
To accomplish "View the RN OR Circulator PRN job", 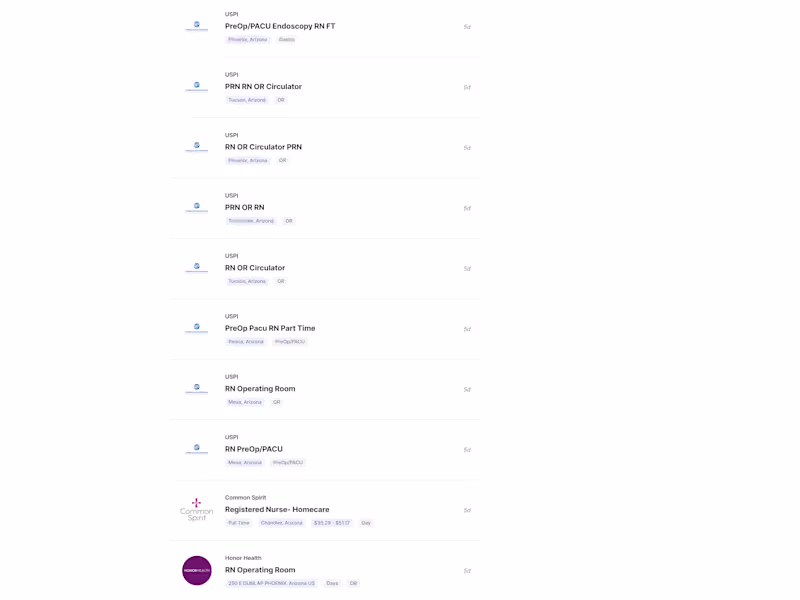I will click(263, 147).
